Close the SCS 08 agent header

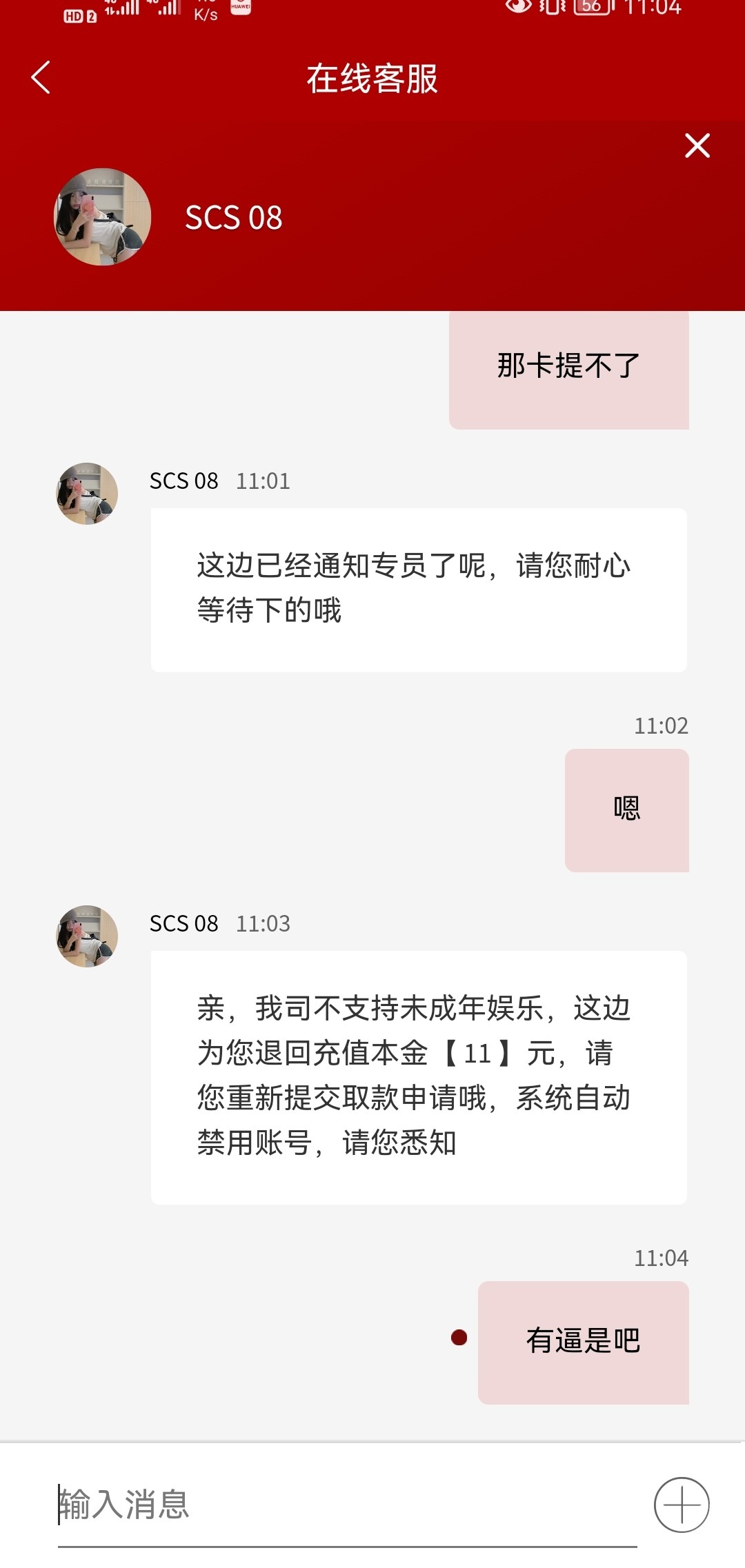(697, 145)
